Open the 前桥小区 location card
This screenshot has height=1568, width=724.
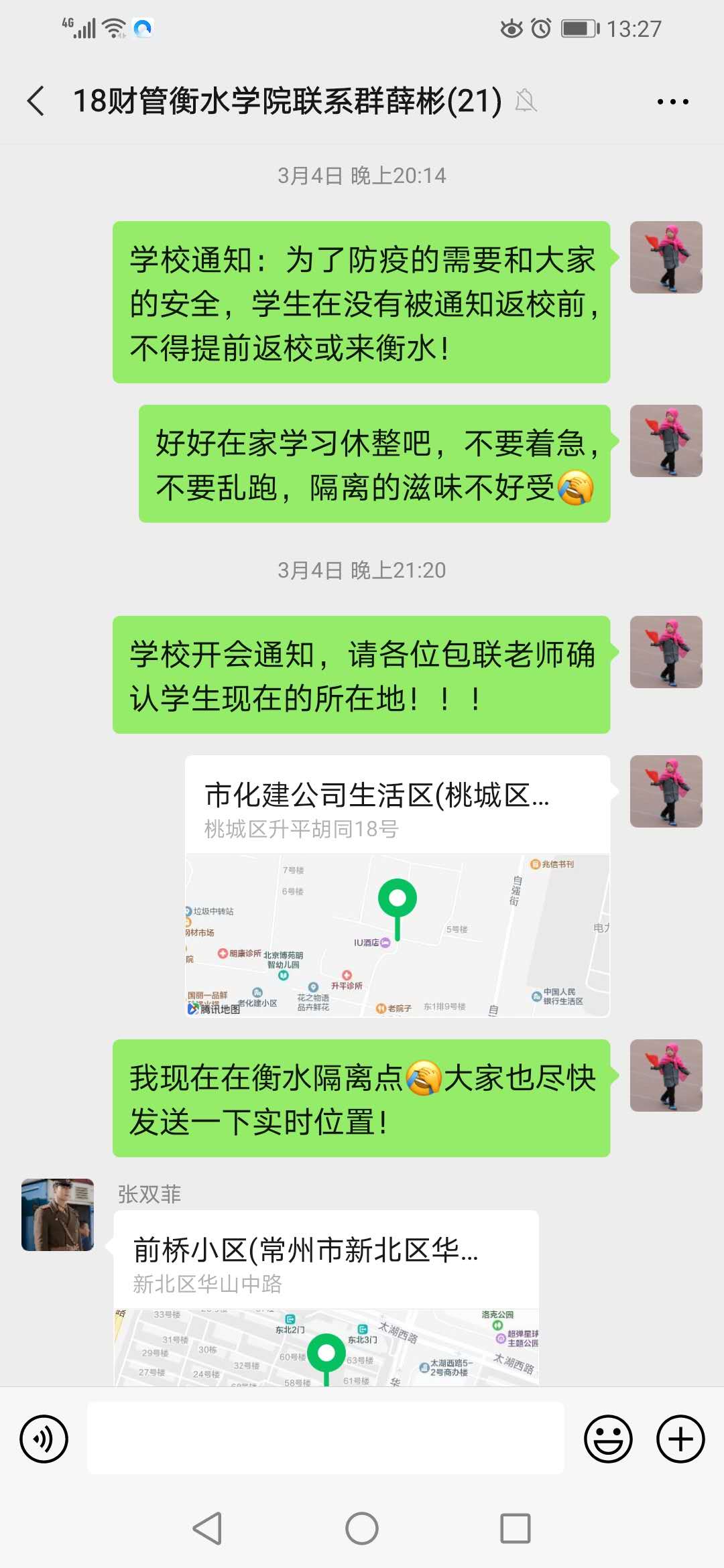326,1297
